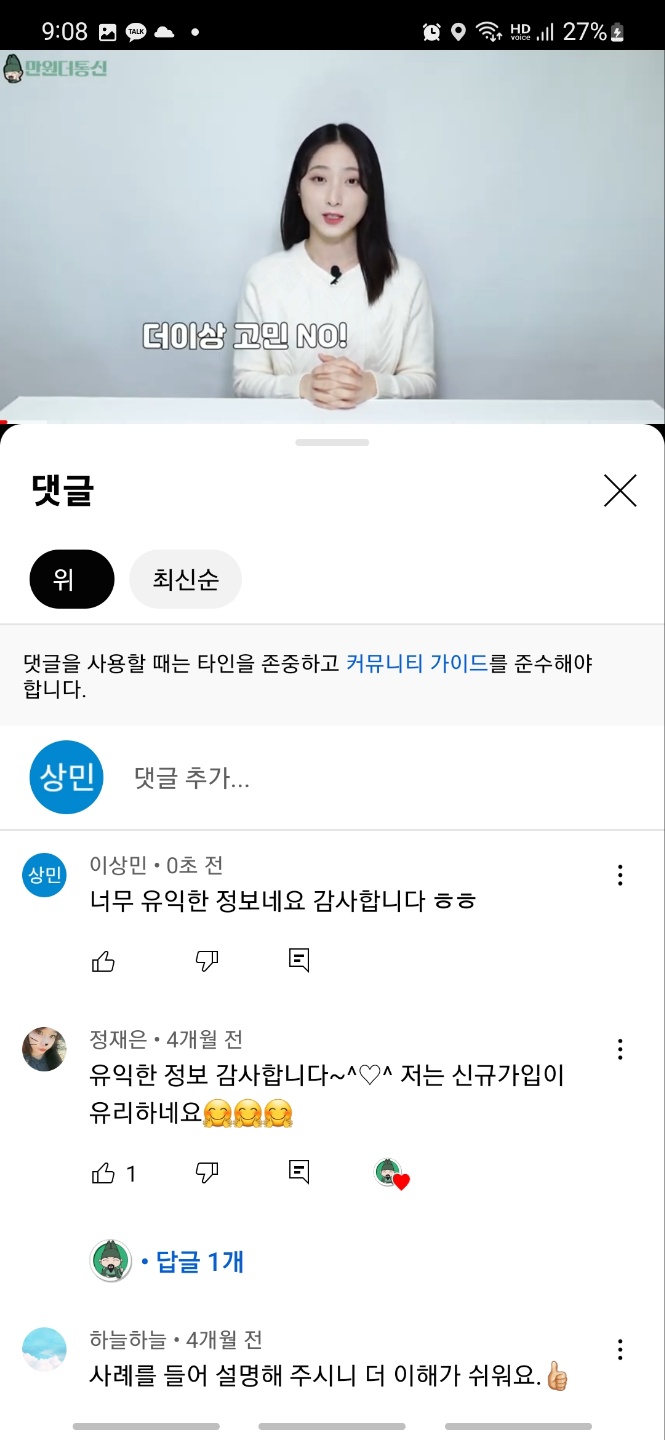Reply to 이상민's comment

pos(298,961)
